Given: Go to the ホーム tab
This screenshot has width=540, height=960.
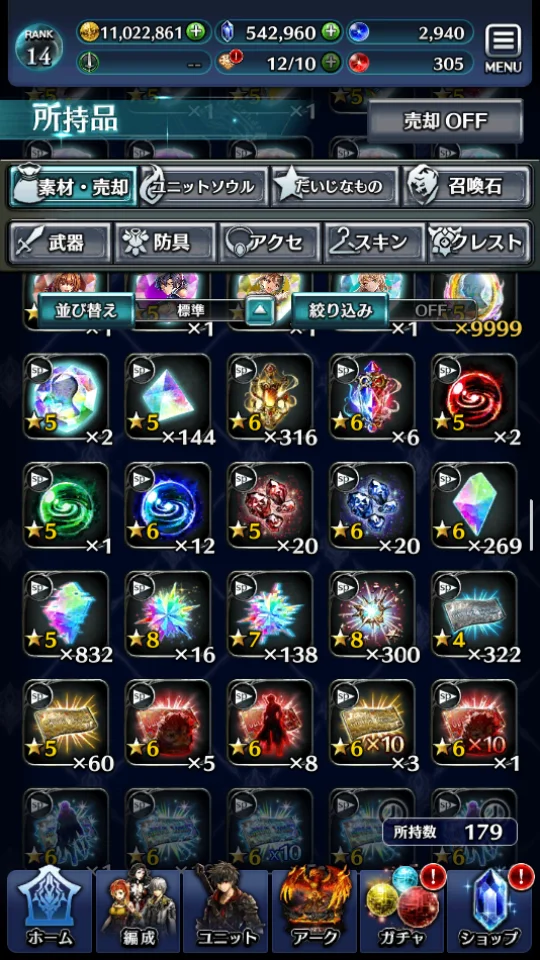Looking at the screenshot, I should [x=50, y=910].
